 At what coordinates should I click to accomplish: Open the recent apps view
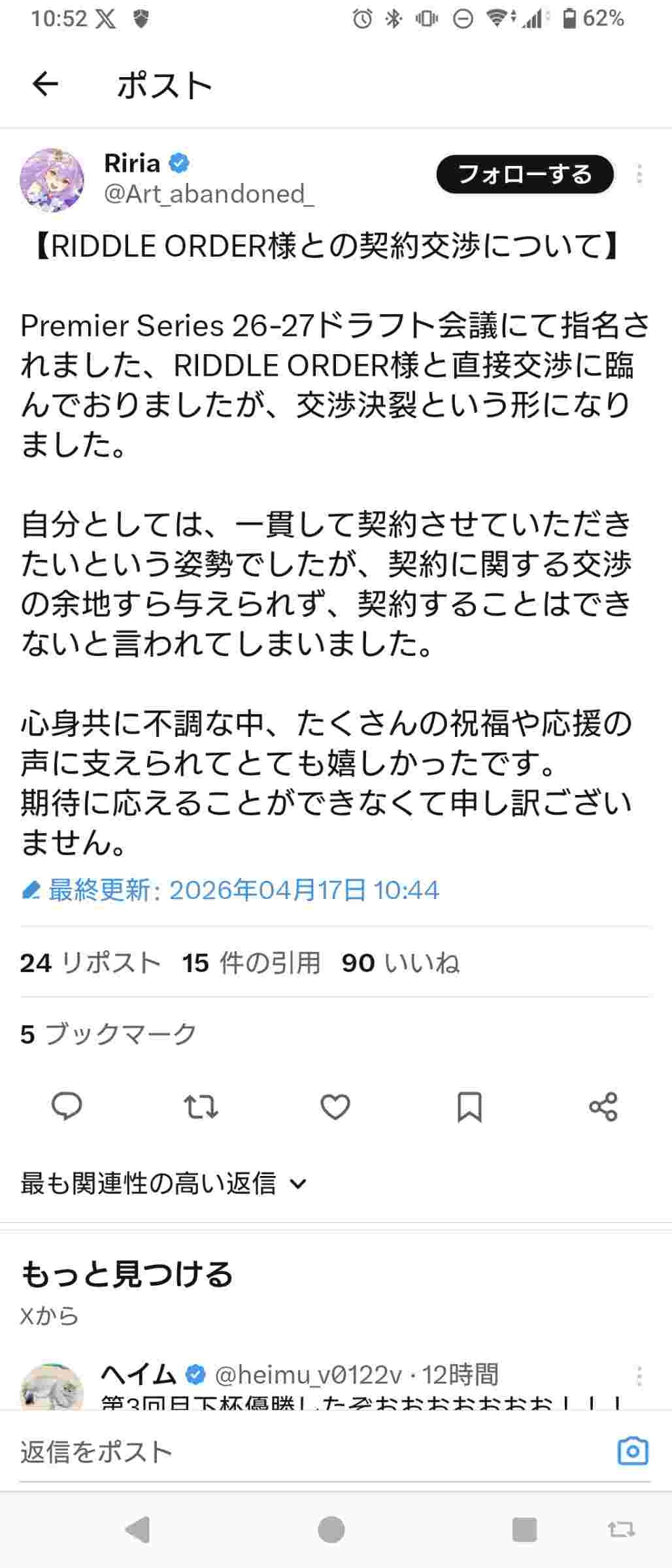524,1529
